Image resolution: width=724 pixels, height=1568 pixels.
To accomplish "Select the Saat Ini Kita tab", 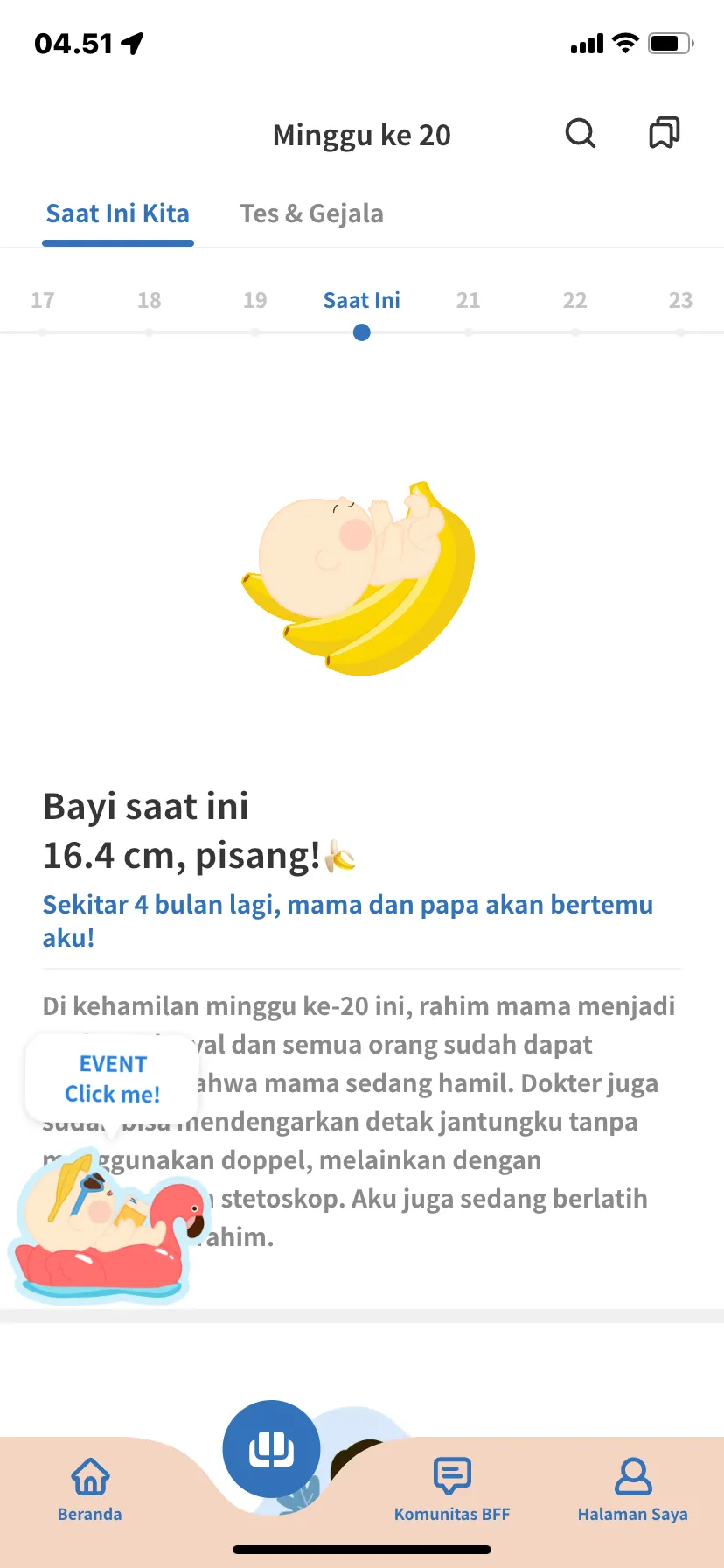I will (118, 213).
